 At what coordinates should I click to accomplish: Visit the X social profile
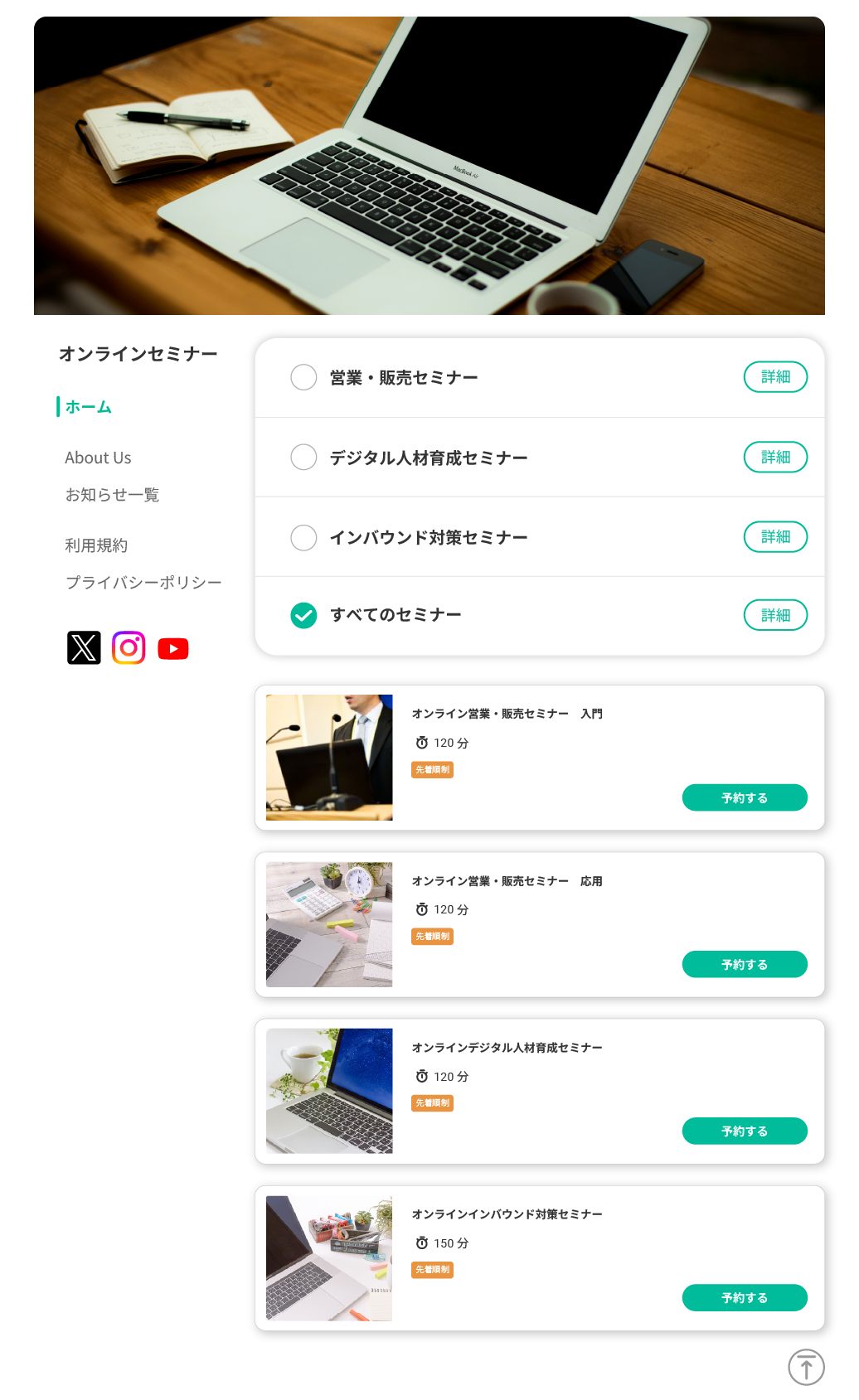click(84, 647)
